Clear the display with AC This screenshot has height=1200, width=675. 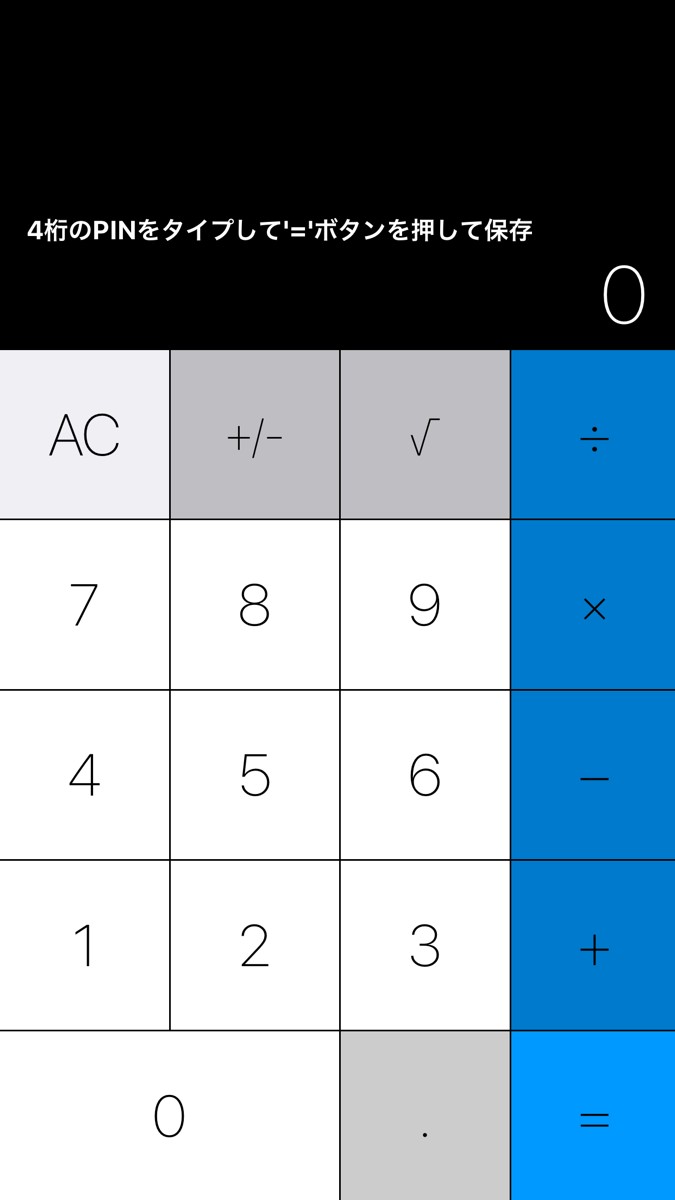(85, 435)
